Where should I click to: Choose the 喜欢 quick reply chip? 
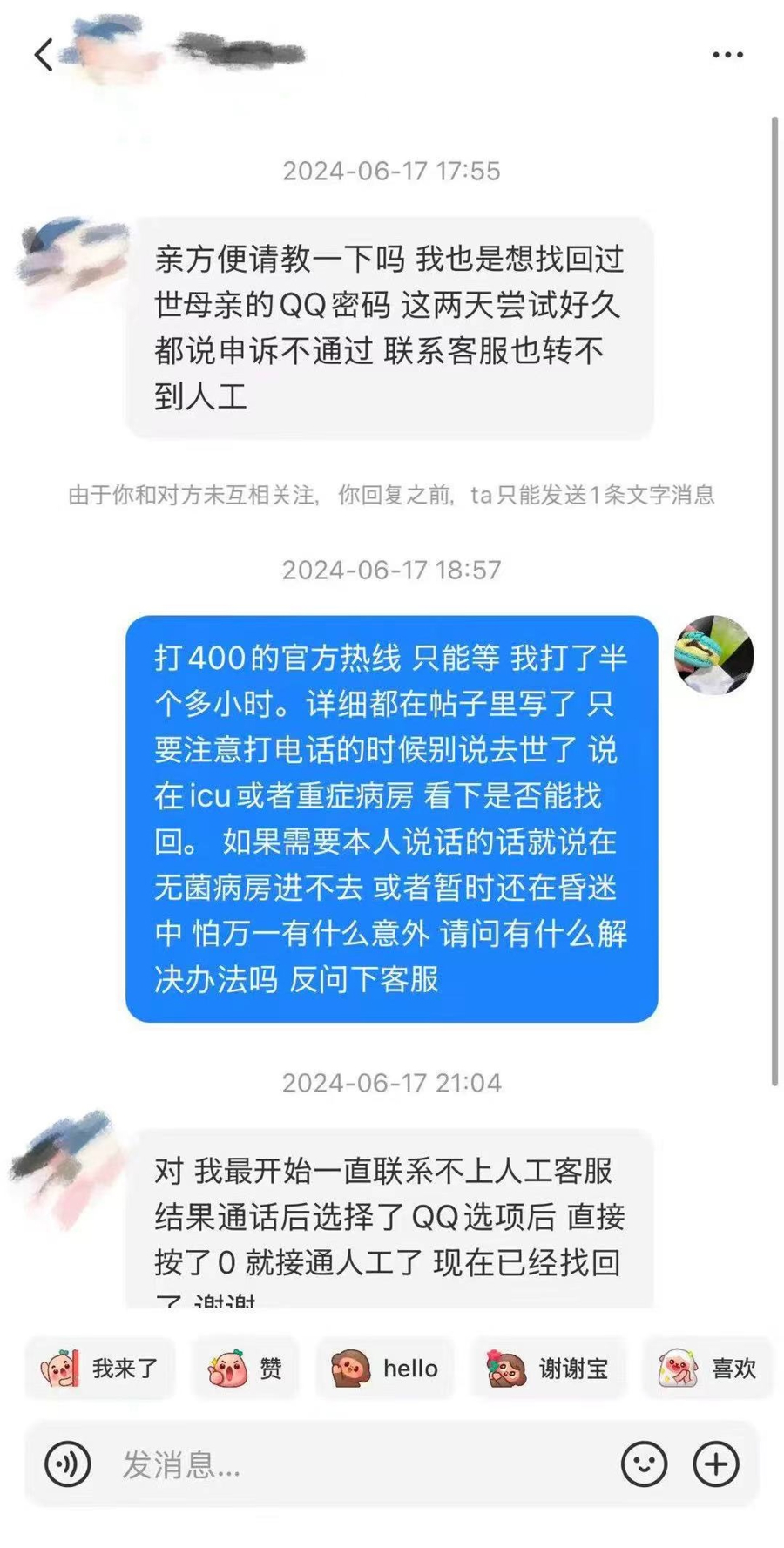[707, 1369]
